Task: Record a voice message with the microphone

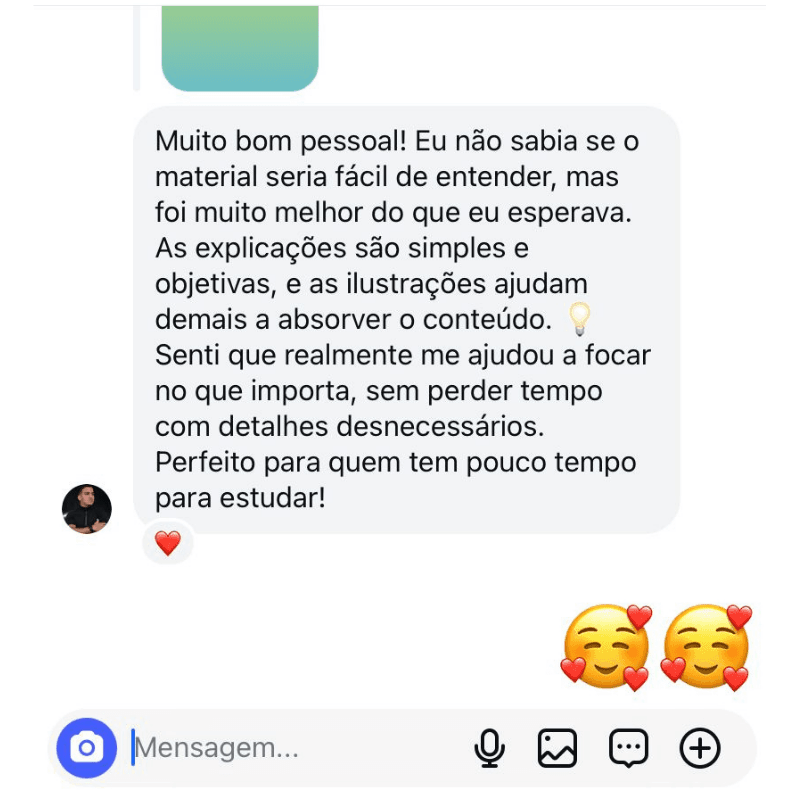Action: tap(489, 748)
